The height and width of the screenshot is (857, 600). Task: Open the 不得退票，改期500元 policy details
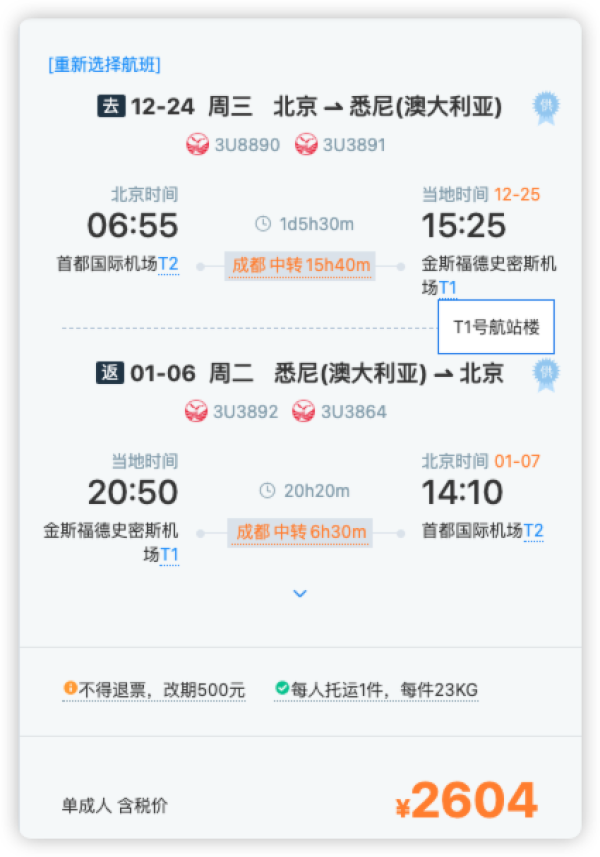click(154, 689)
